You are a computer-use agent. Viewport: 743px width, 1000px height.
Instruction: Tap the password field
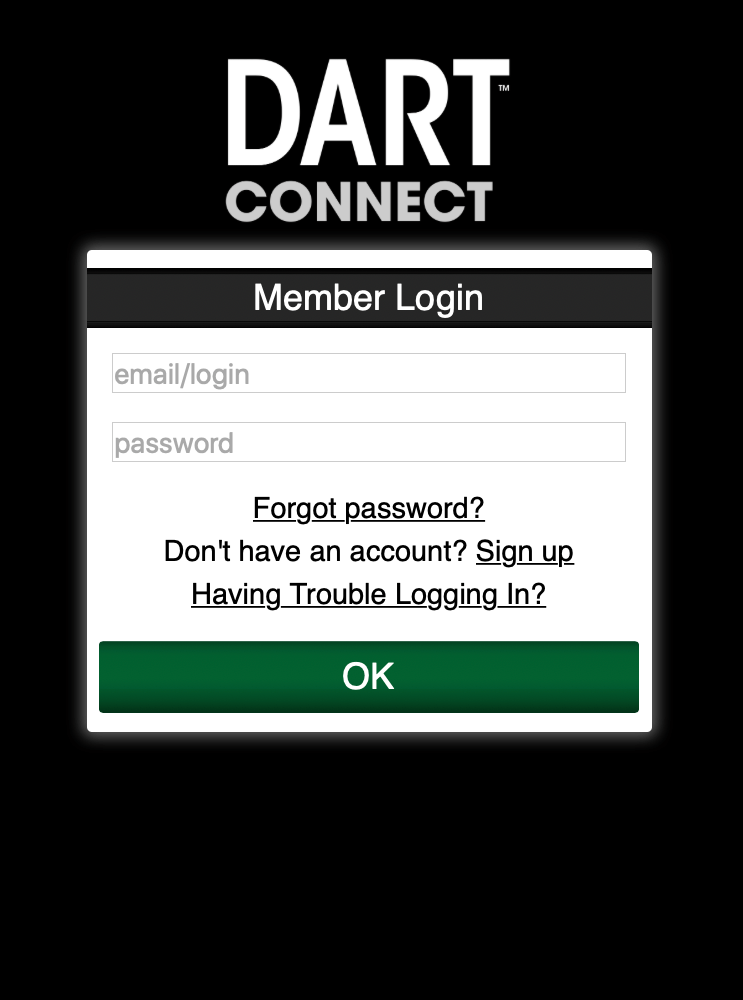point(368,443)
